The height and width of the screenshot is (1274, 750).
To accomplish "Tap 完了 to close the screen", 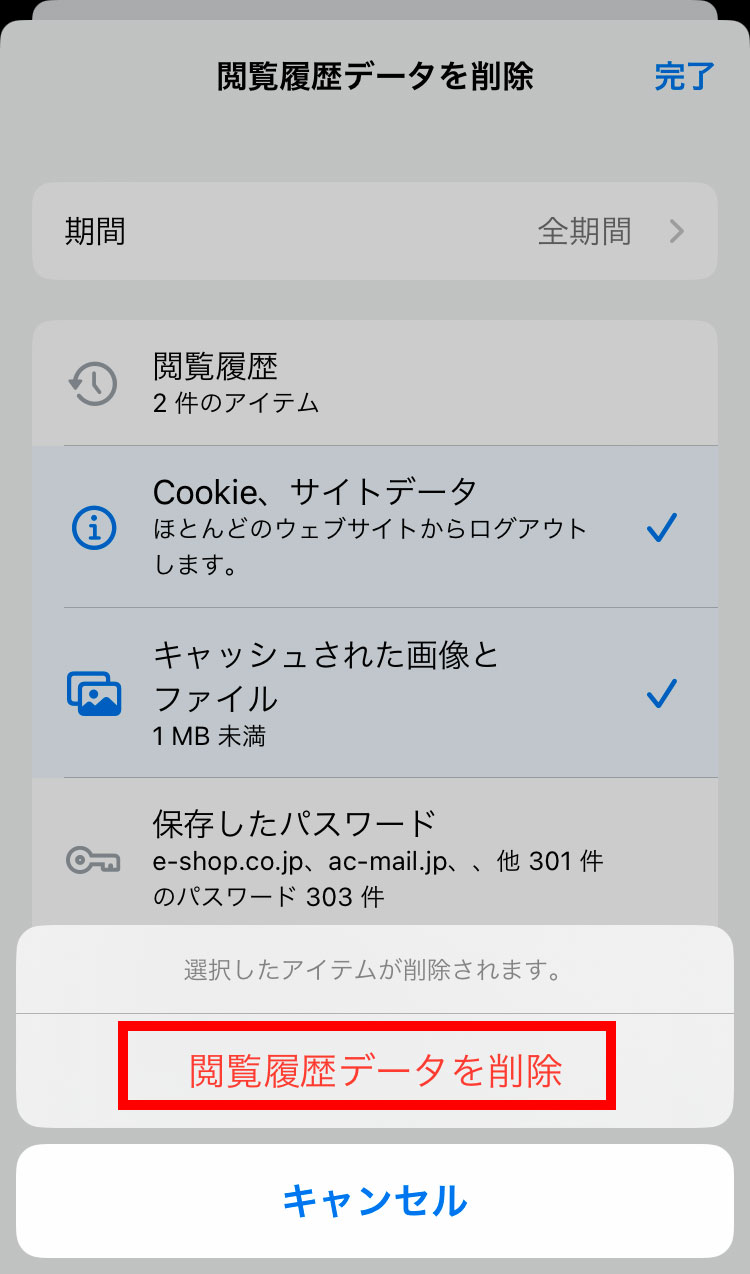I will [684, 76].
